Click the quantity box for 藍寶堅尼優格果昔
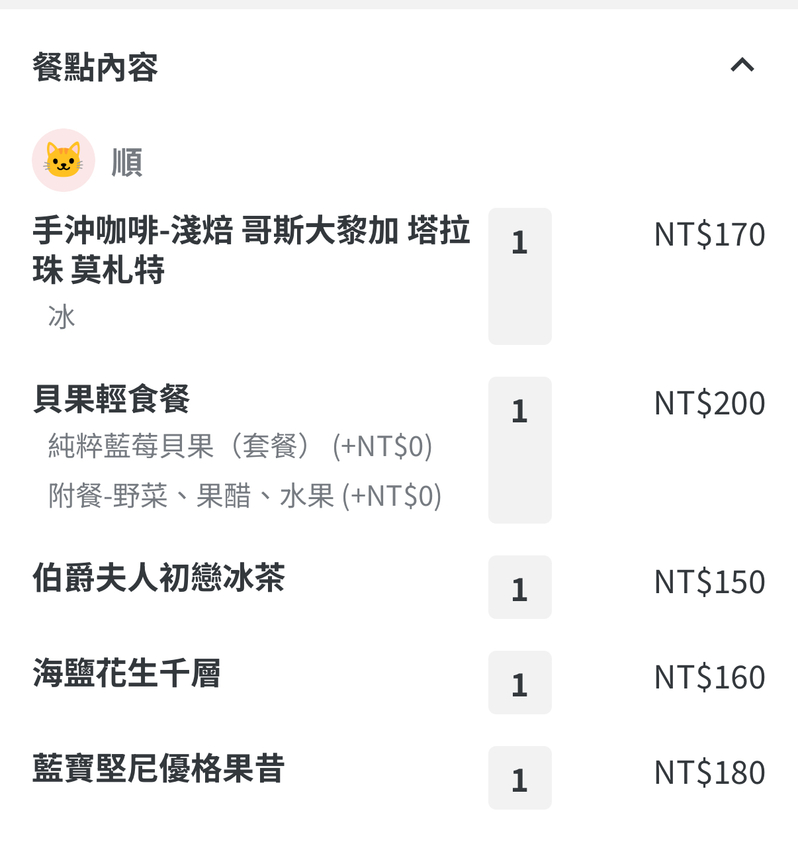 pyautogui.click(x=520, y=779)
